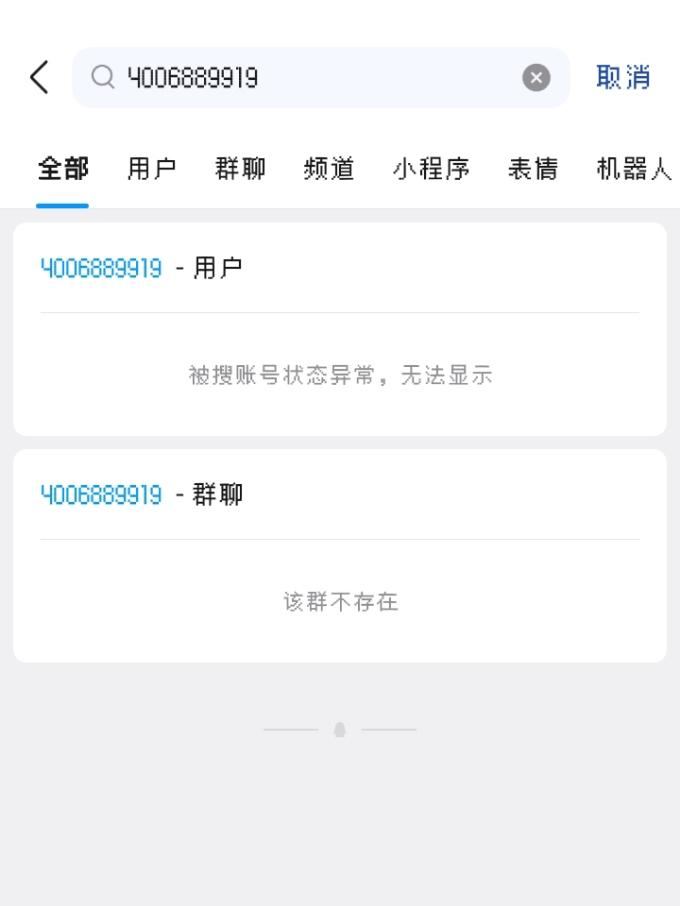680x906 pixels.
Task: Tap the search field containing 4006889919
Action: coord(321,77)
